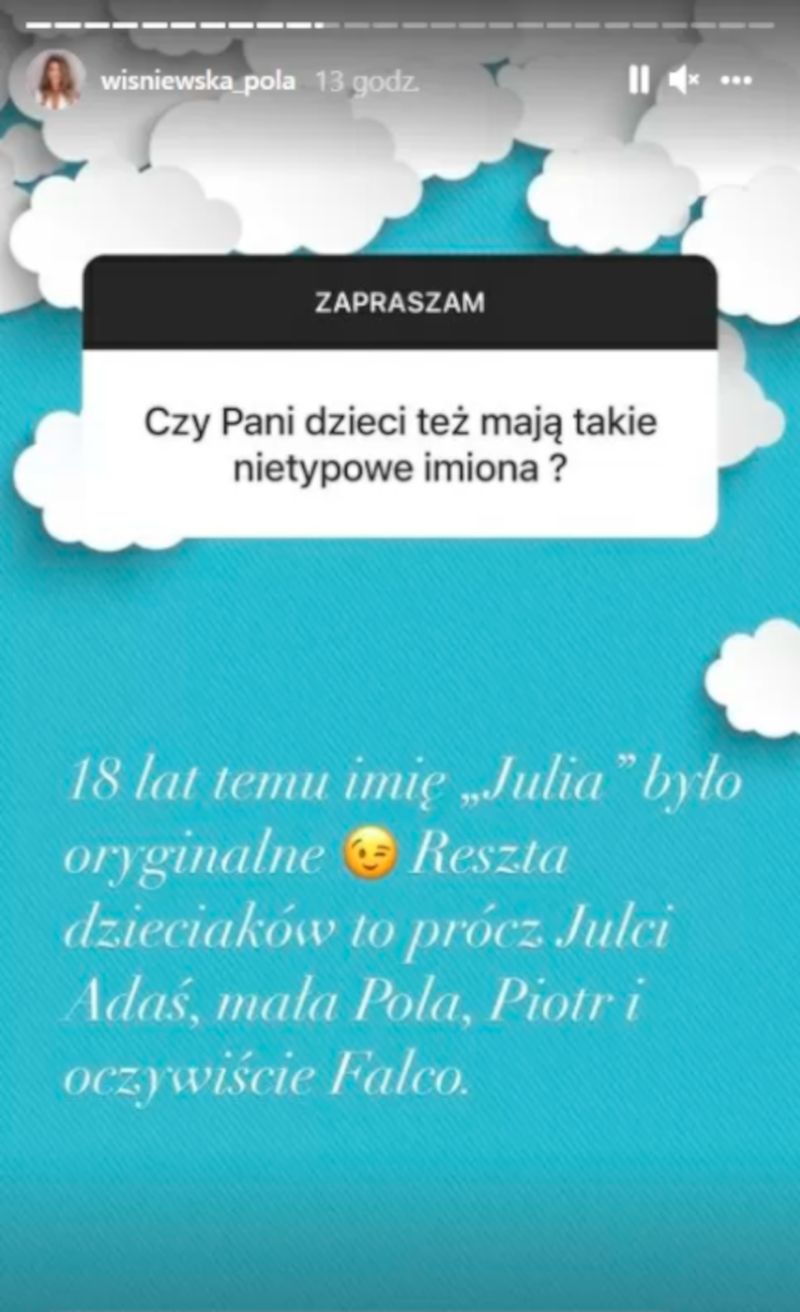Open wisniewska_pola's profile picture
This screenshot has width=800, height=1312.
[x=55, y=80]
